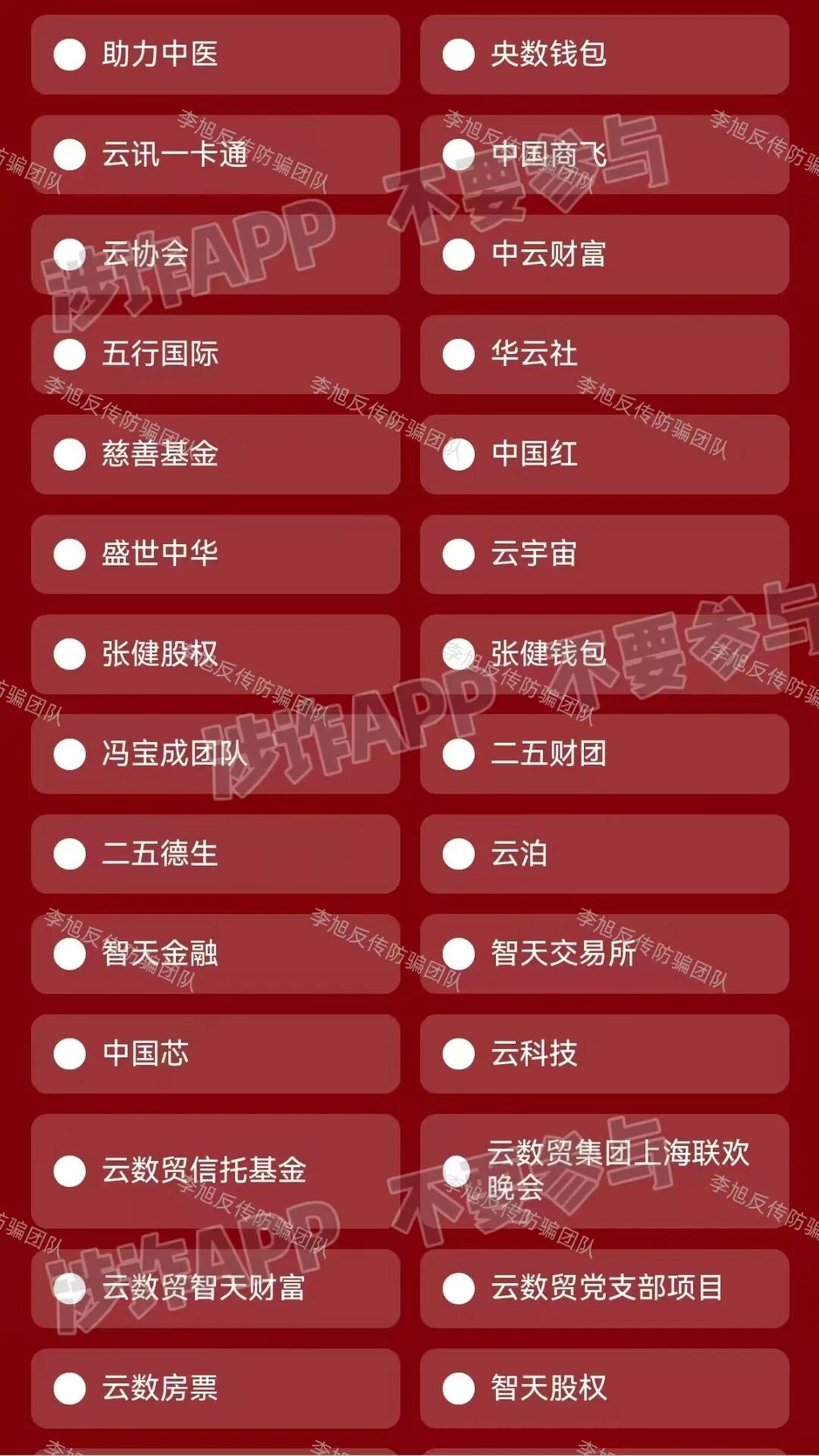Select the 张健股权 option
The width and height of the screenshot is (819, 1456).
[x=70, y=654]
